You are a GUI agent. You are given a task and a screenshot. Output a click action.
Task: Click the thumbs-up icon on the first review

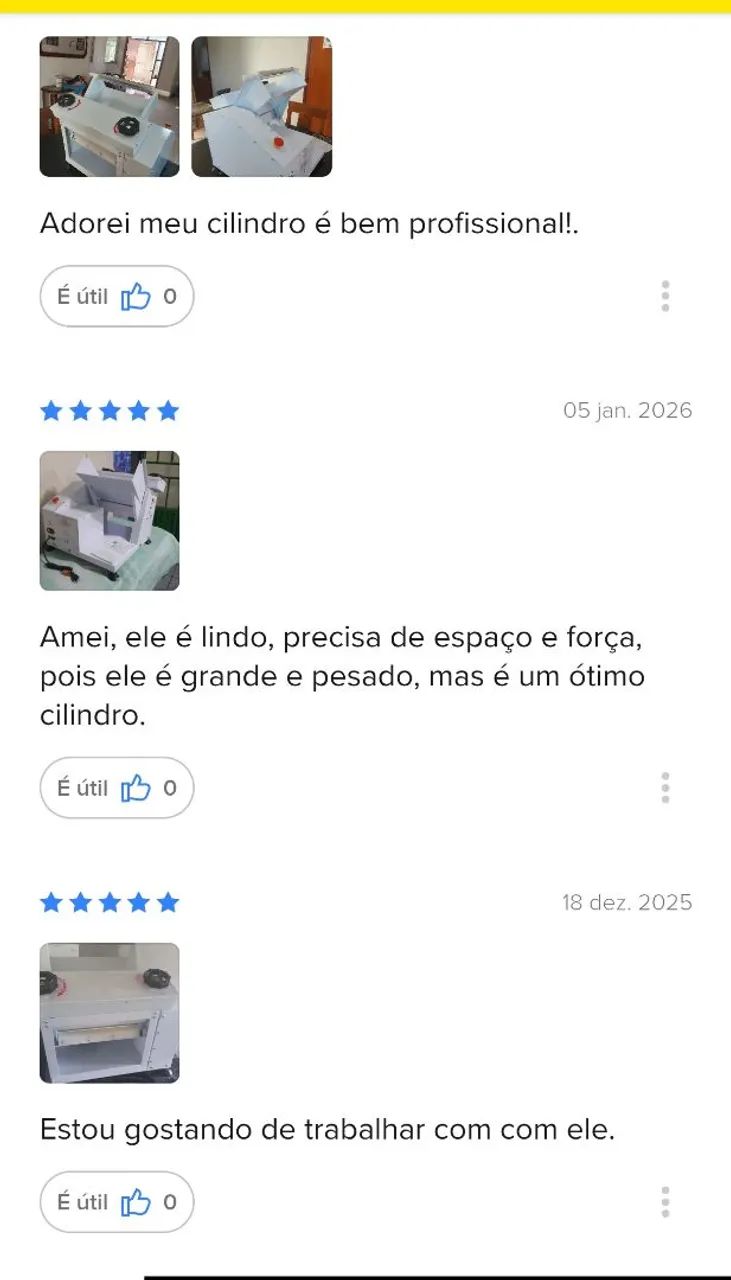[135, 296]
